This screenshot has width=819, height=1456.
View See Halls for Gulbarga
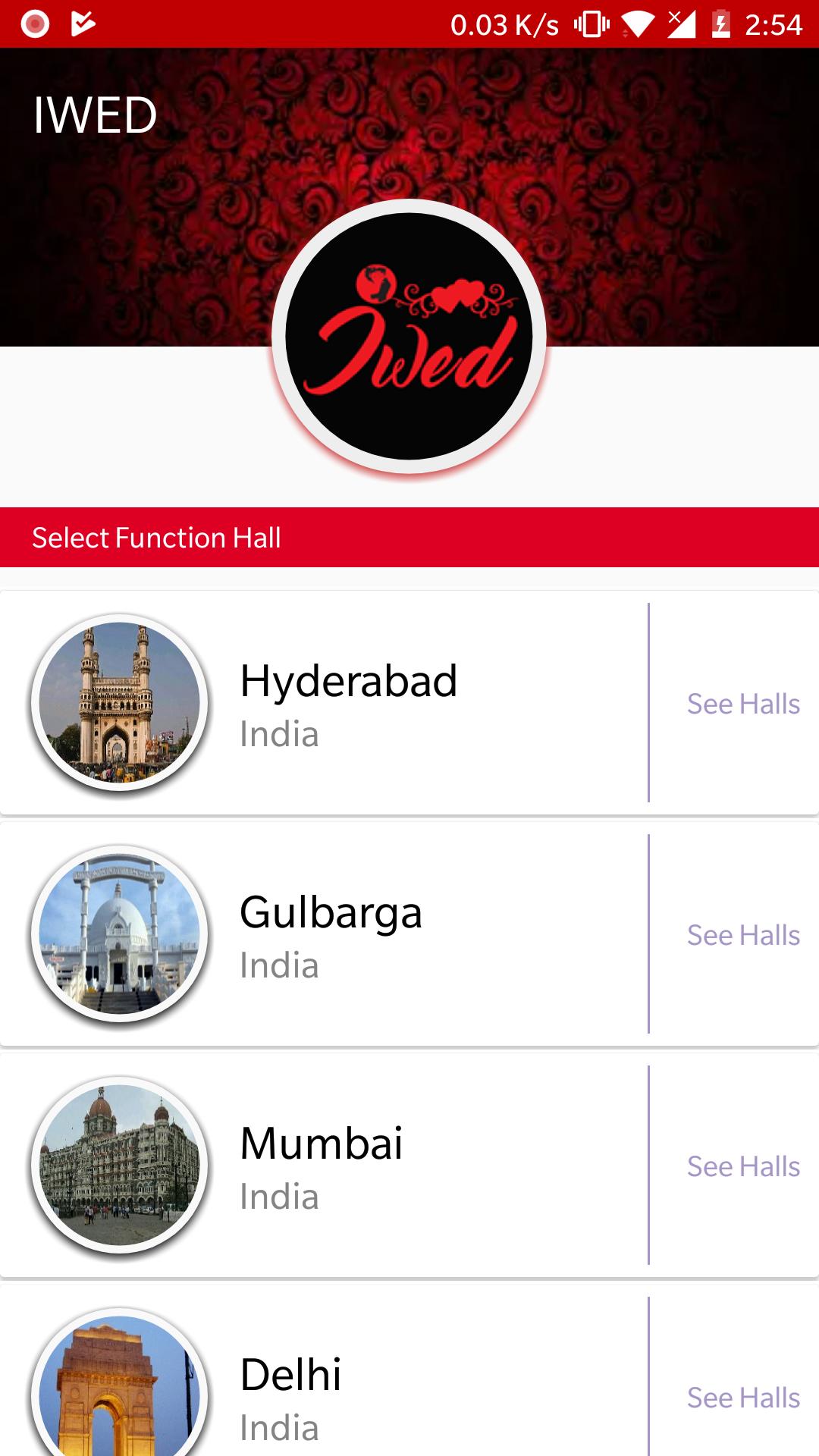pyautogui.click(x=743, y=935)
